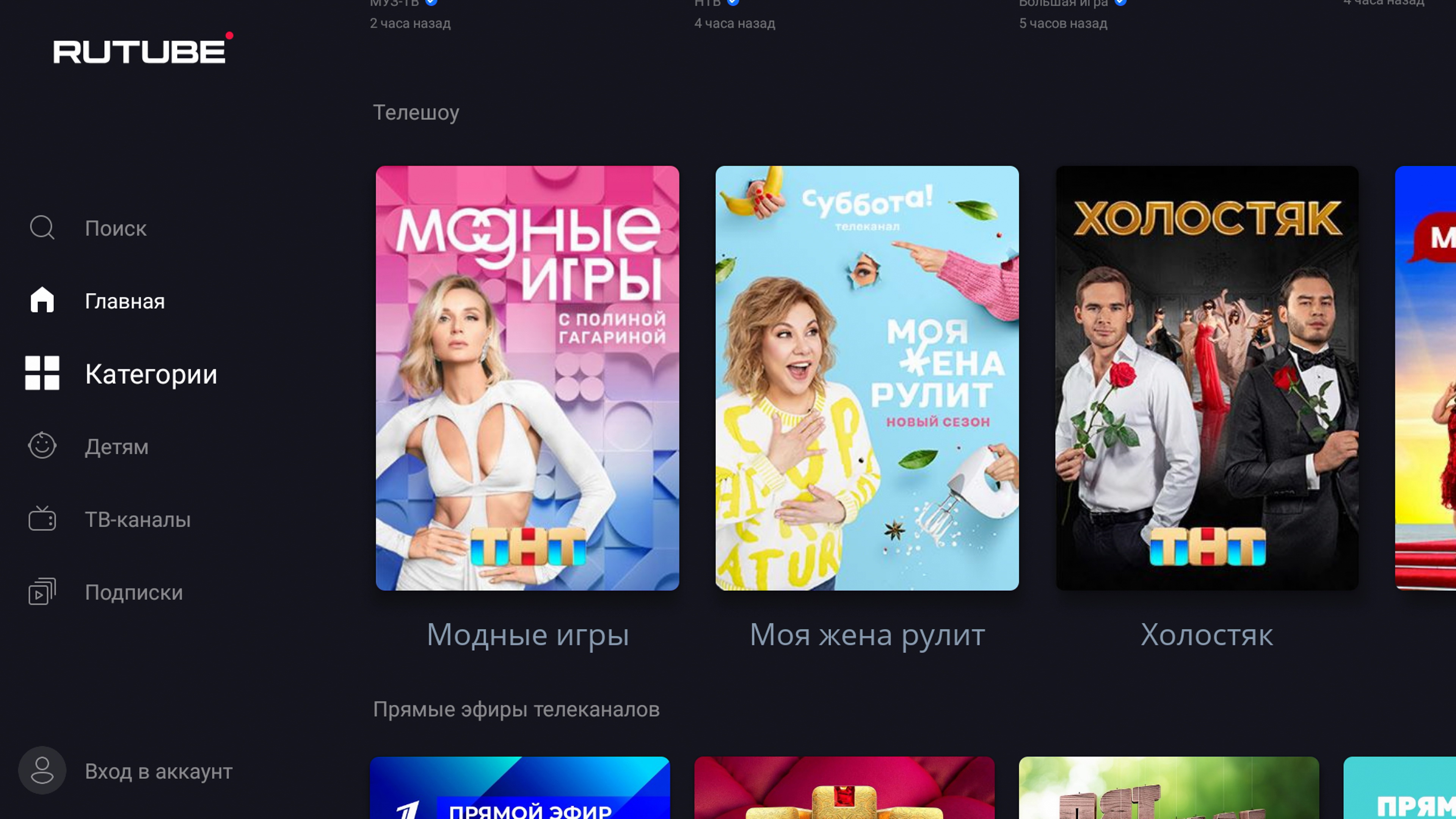This screenshot has width=1456, height=819.
Task: Open the Моя жена рулит show
Action: pos(866,378)
